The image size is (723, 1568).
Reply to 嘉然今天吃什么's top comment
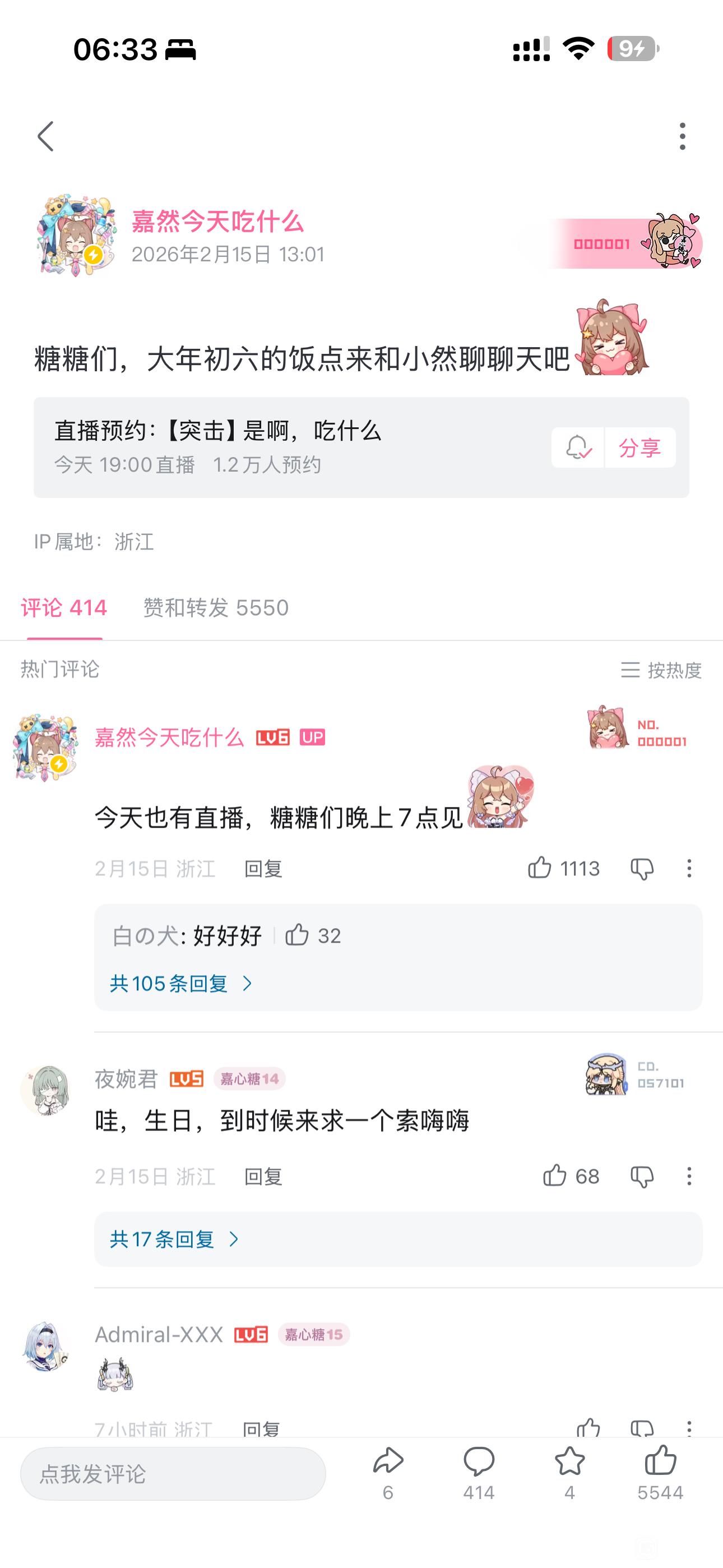click(x=263, y=869)
